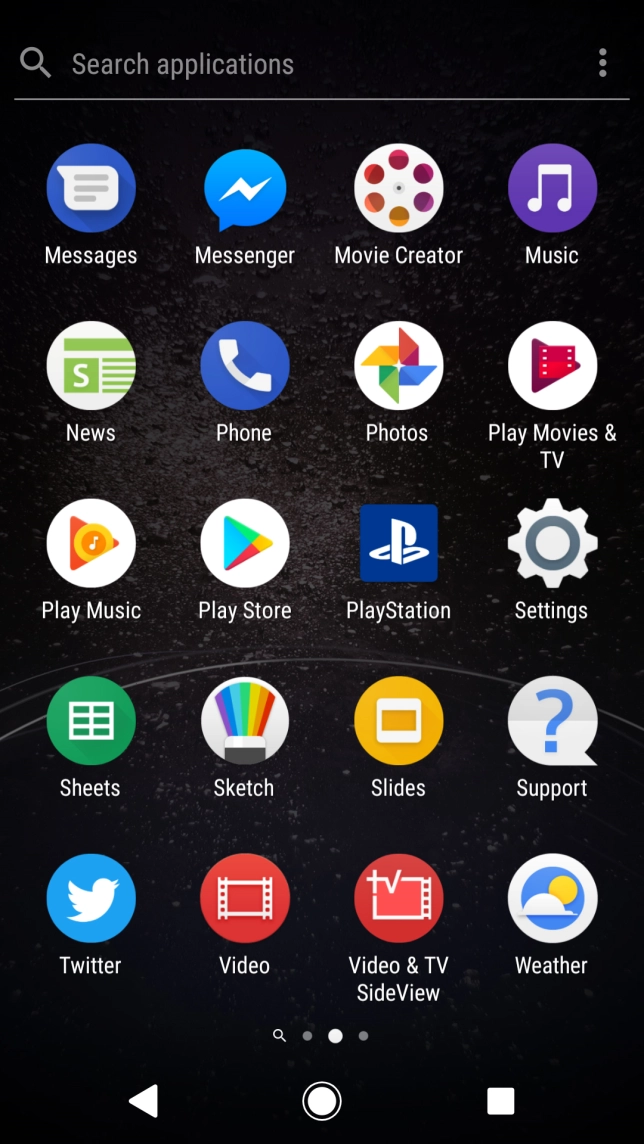Viewport: 644px width, 1144px height.
Task: Launch the Music app
Action: click(x=552, y=189)
